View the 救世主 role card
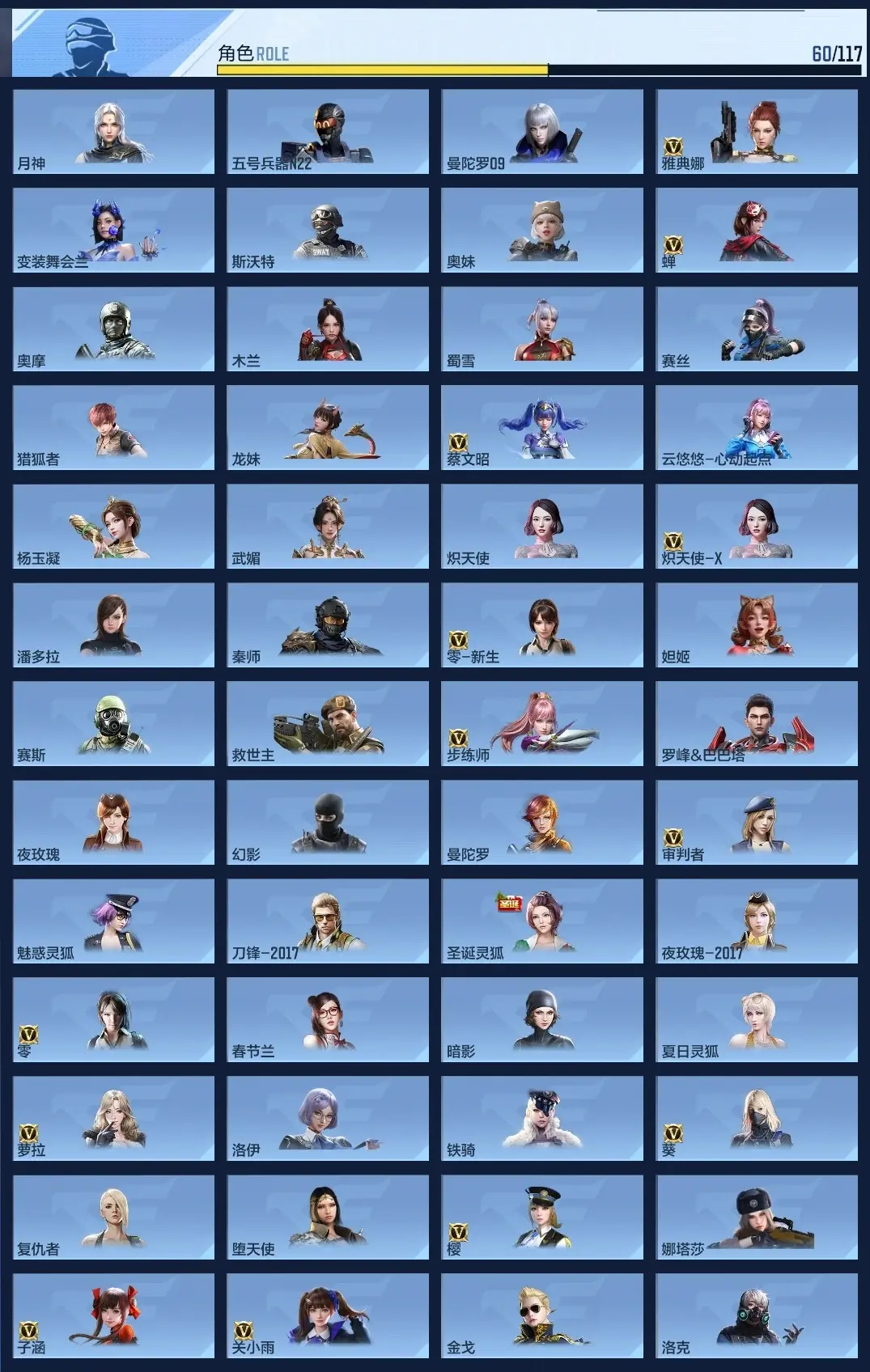 (328, 723)
